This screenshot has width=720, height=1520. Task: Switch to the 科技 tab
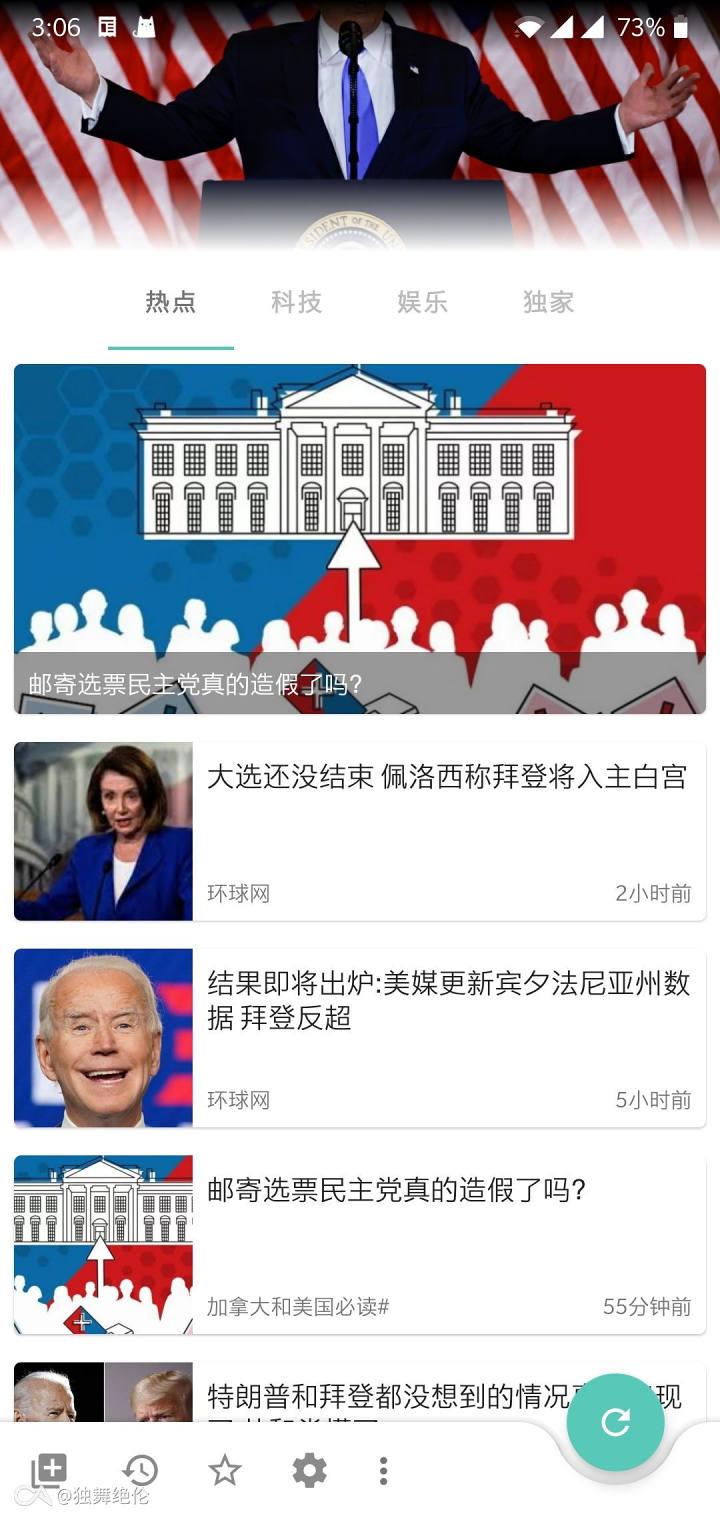[296, 302]
